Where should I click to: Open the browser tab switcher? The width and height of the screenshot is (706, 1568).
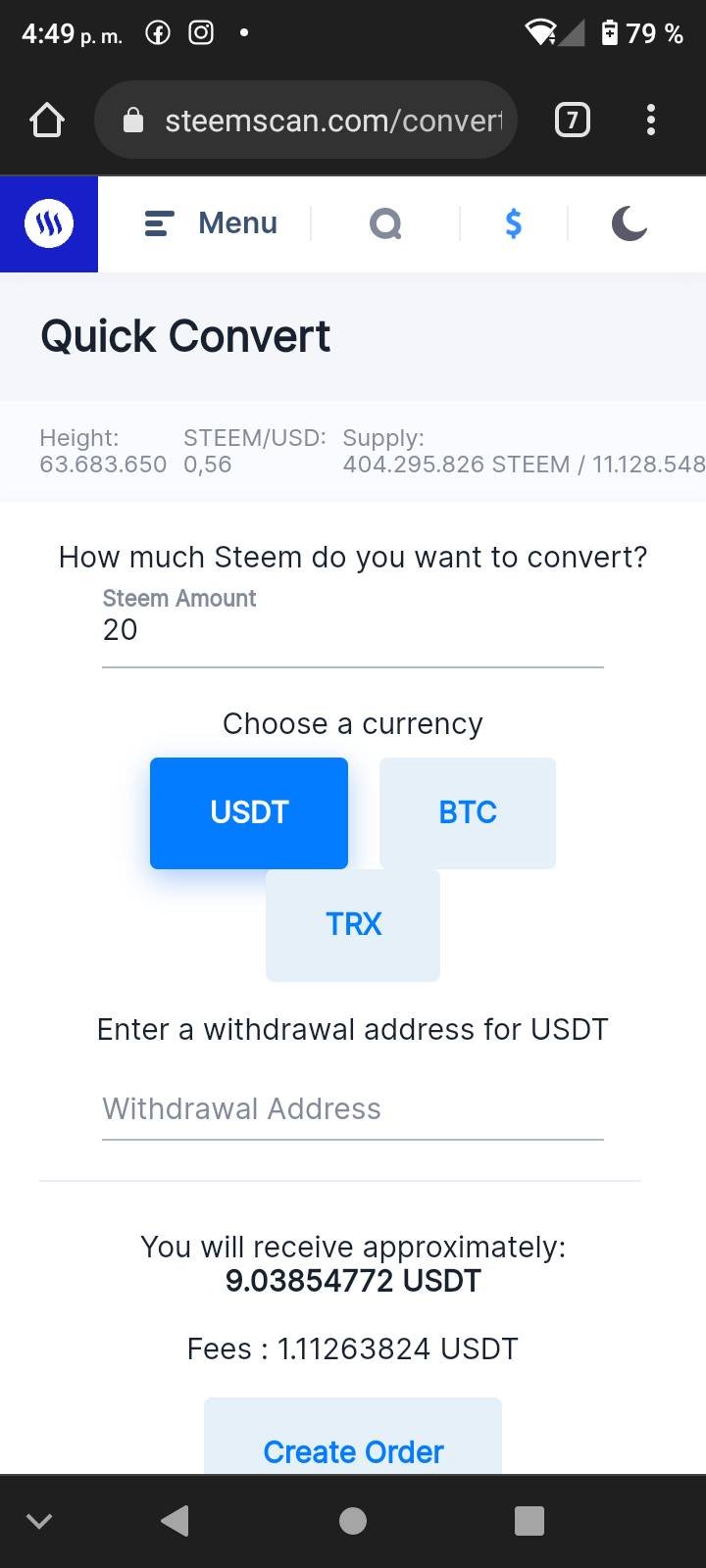coord(573,121)
